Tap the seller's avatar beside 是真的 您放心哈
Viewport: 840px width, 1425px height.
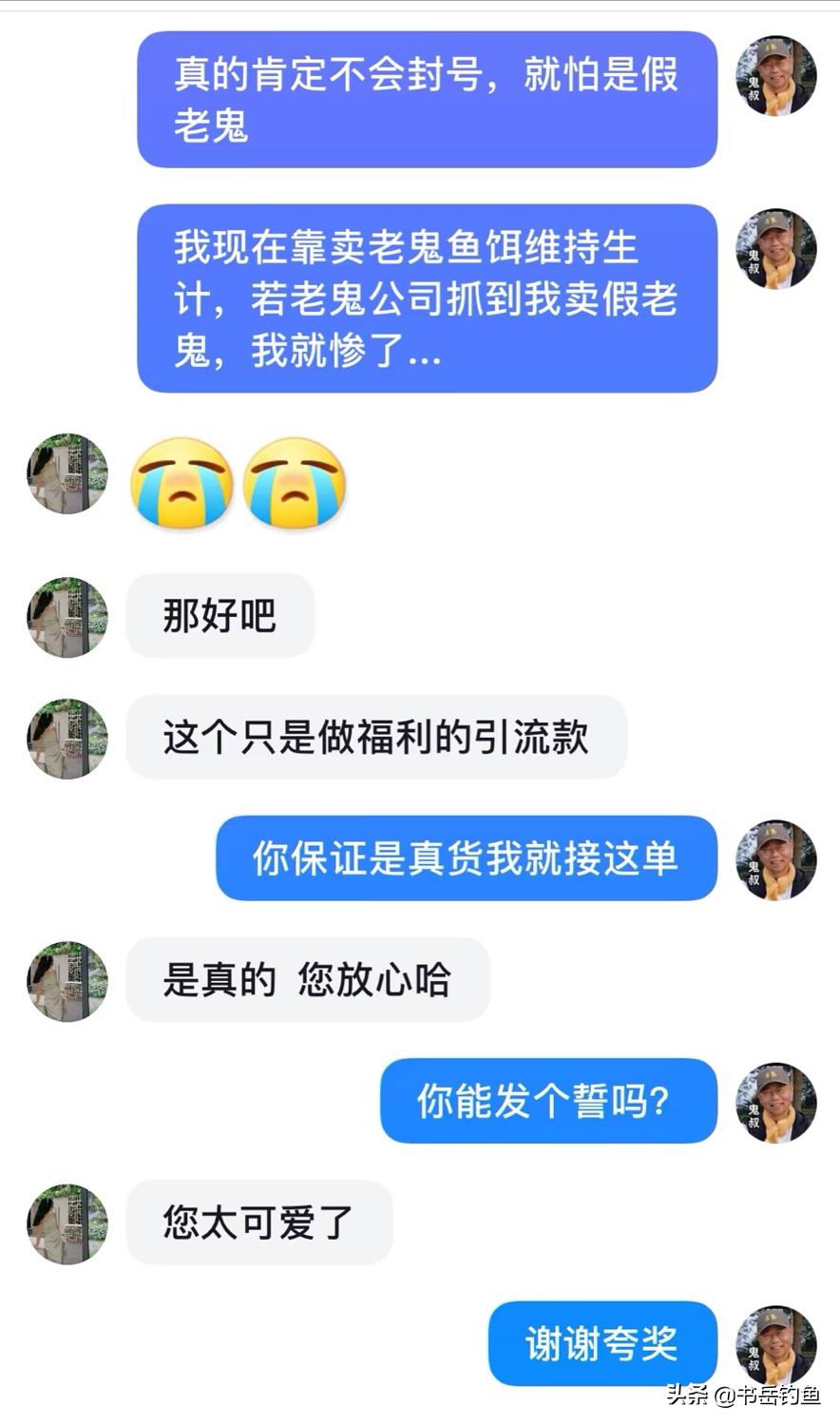[x=66, y=980]
